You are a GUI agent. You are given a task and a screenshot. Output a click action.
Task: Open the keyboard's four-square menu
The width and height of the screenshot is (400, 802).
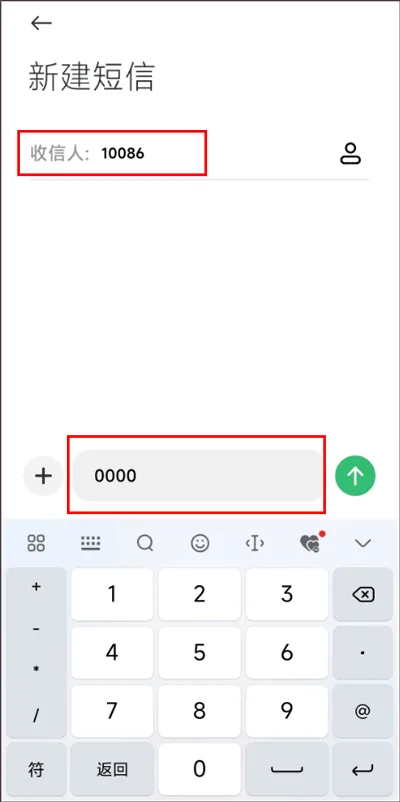pyautogui.click(x=36, y=543)
